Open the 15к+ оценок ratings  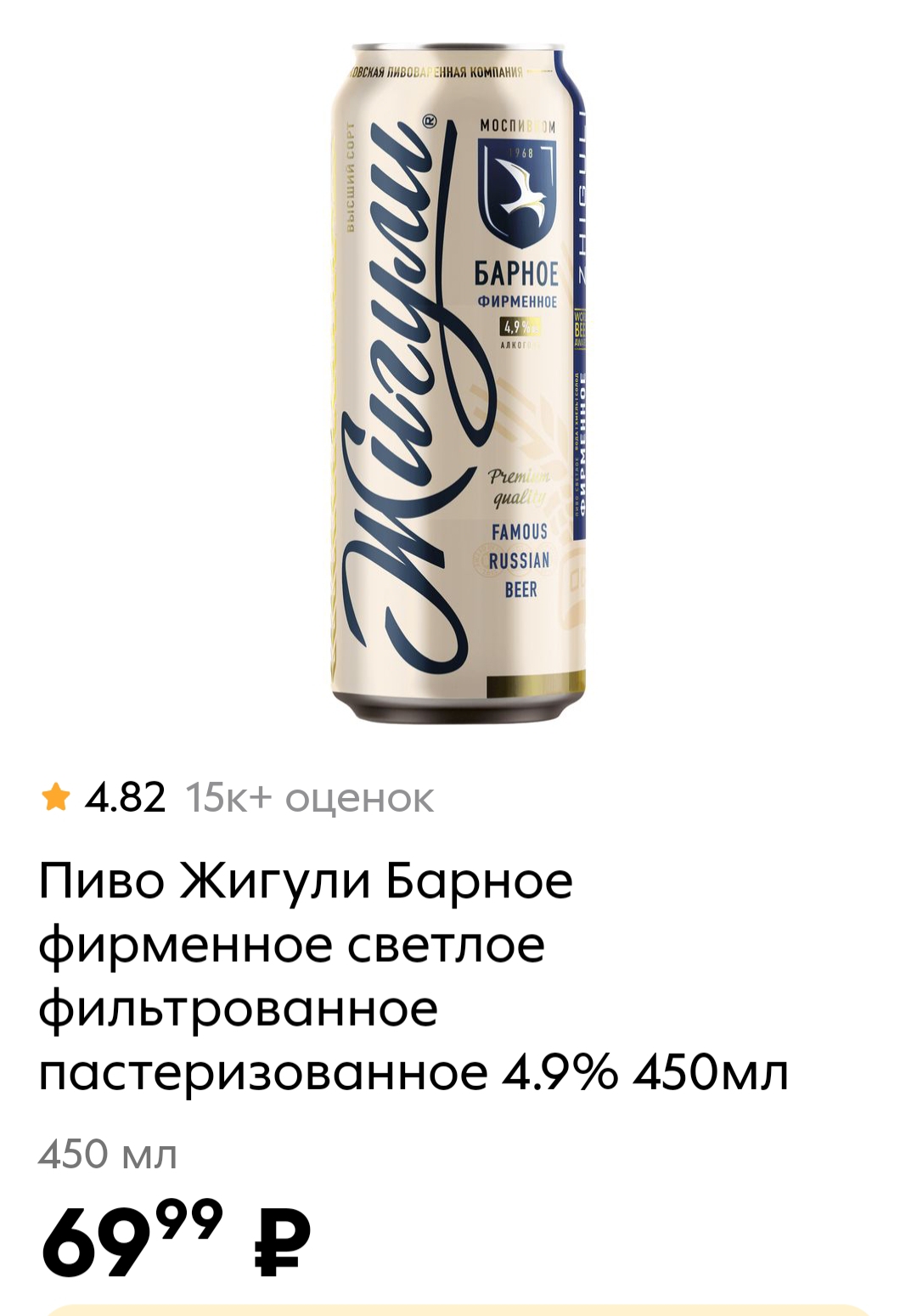[309, 798]
